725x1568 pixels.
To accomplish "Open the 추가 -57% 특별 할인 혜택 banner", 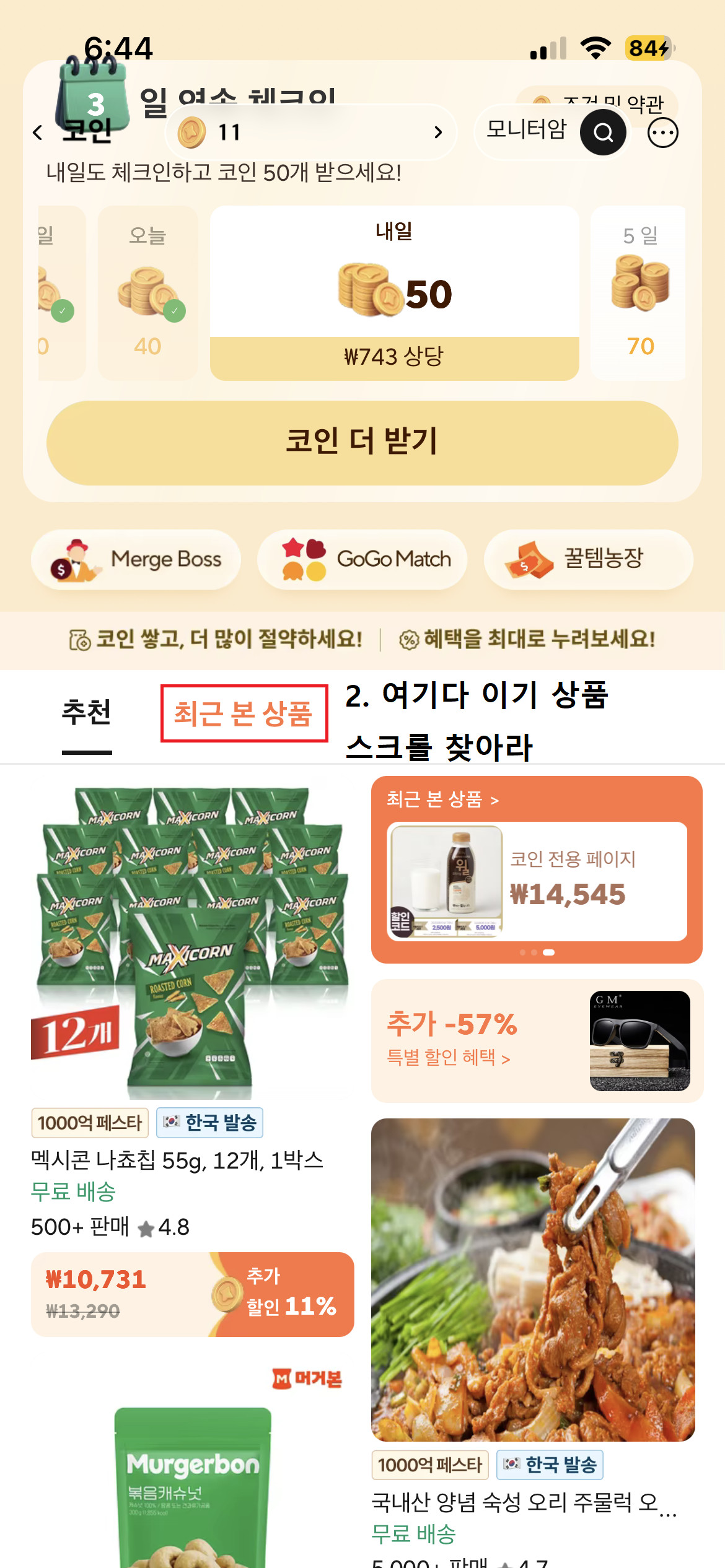I will coord(537,1040).
